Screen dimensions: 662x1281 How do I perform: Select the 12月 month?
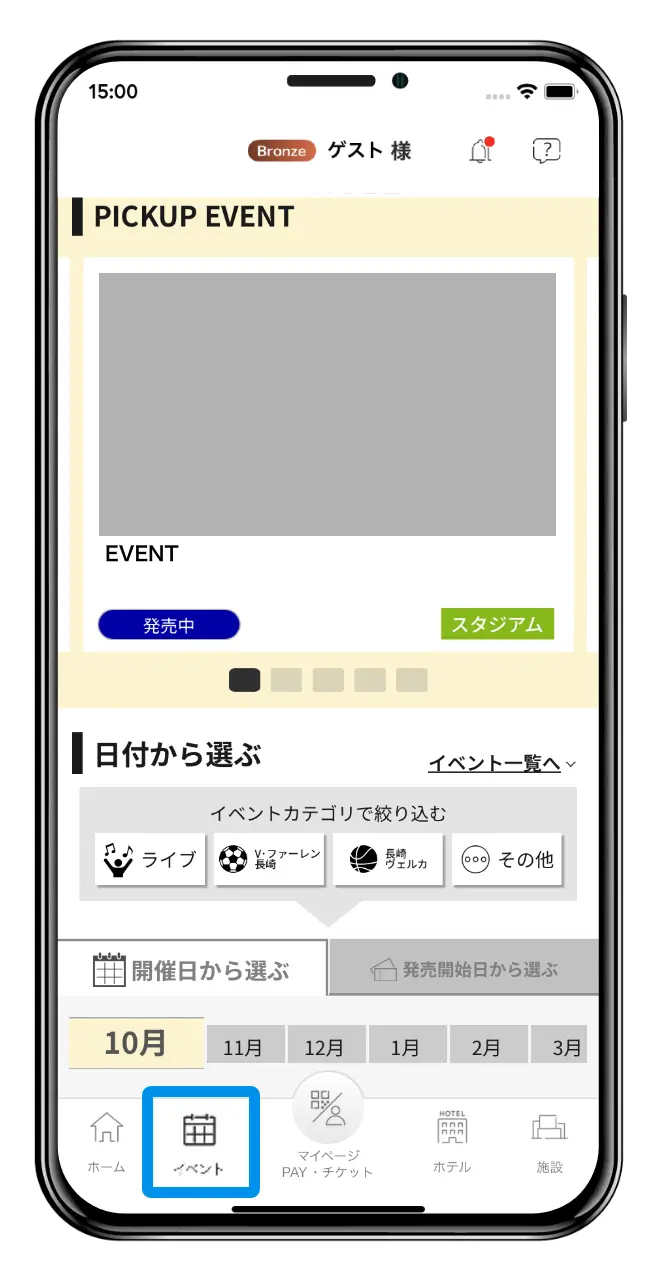pyautogui.click(x=324, y=1047)
